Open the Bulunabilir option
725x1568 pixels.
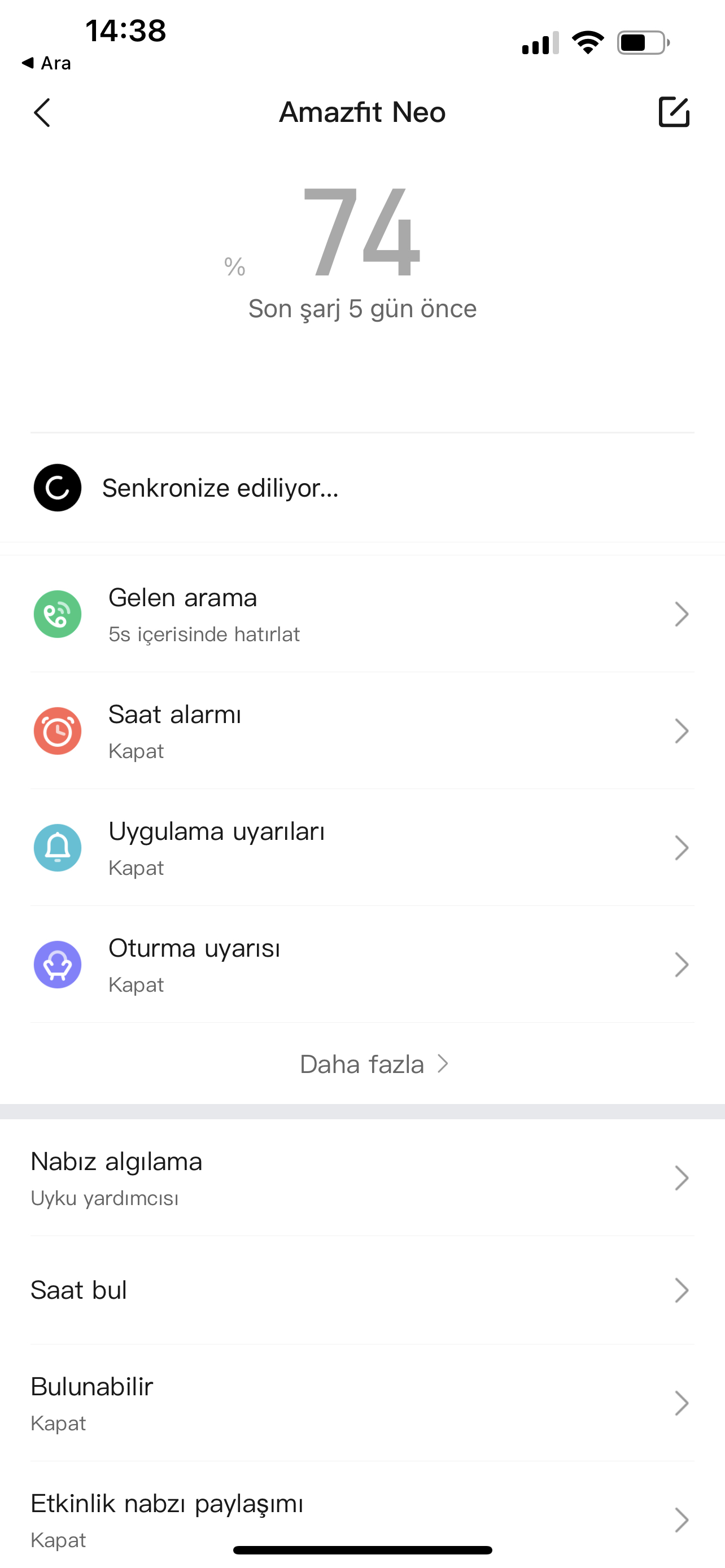pos(362,1403)
